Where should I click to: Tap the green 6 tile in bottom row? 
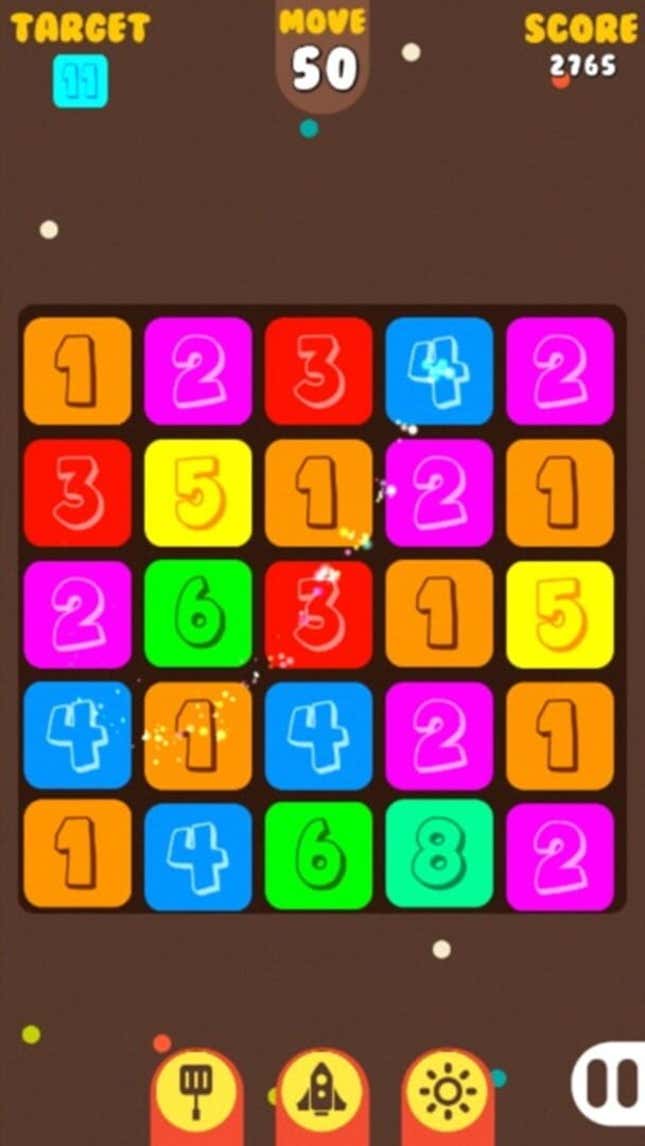(x=318, y=855)
